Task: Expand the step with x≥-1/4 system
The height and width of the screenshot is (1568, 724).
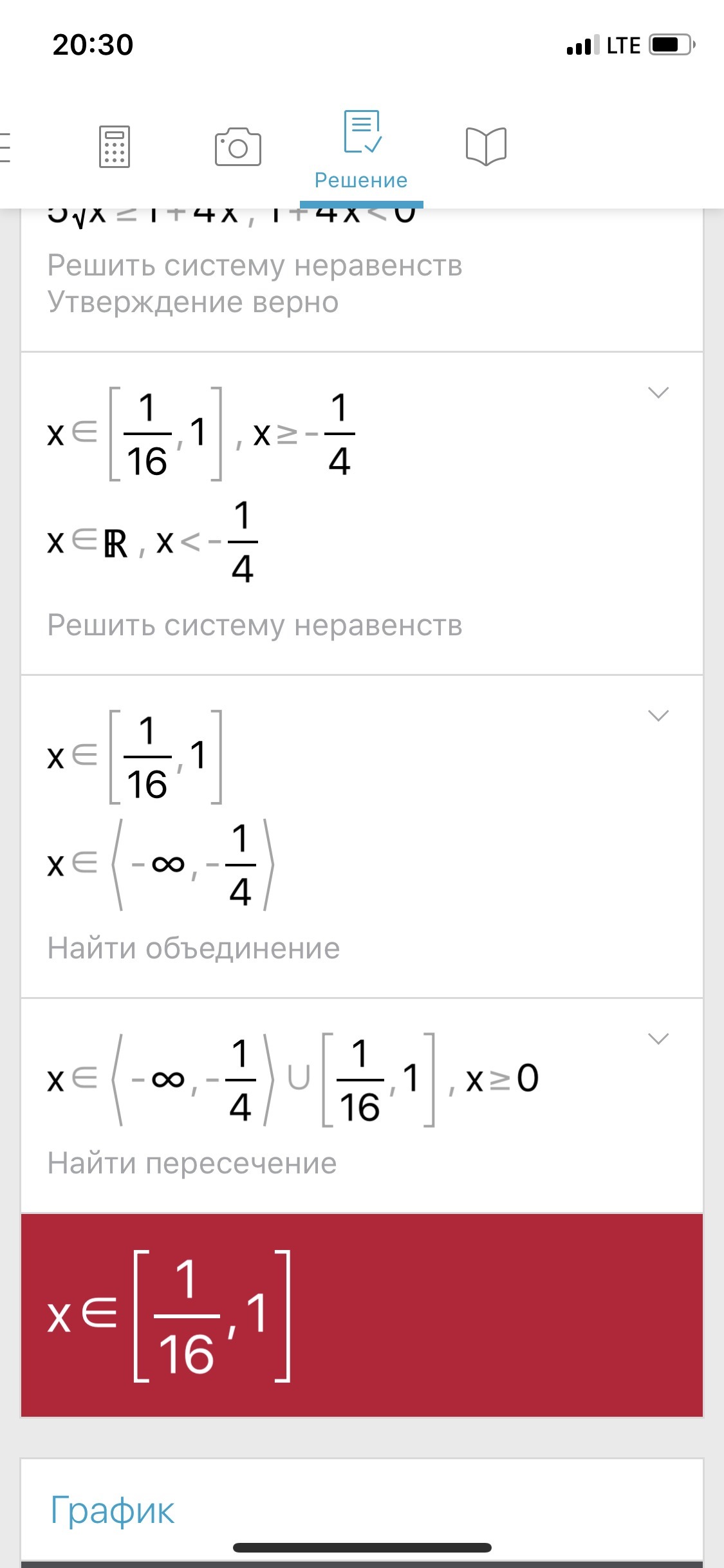Action: (658, 393)
